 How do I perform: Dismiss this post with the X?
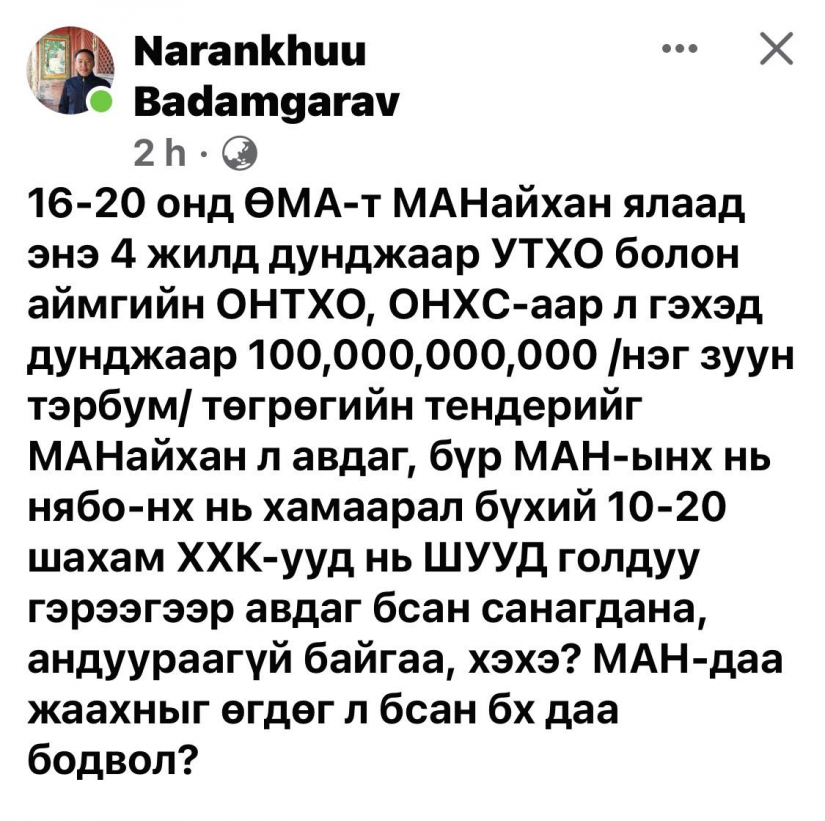775,49
